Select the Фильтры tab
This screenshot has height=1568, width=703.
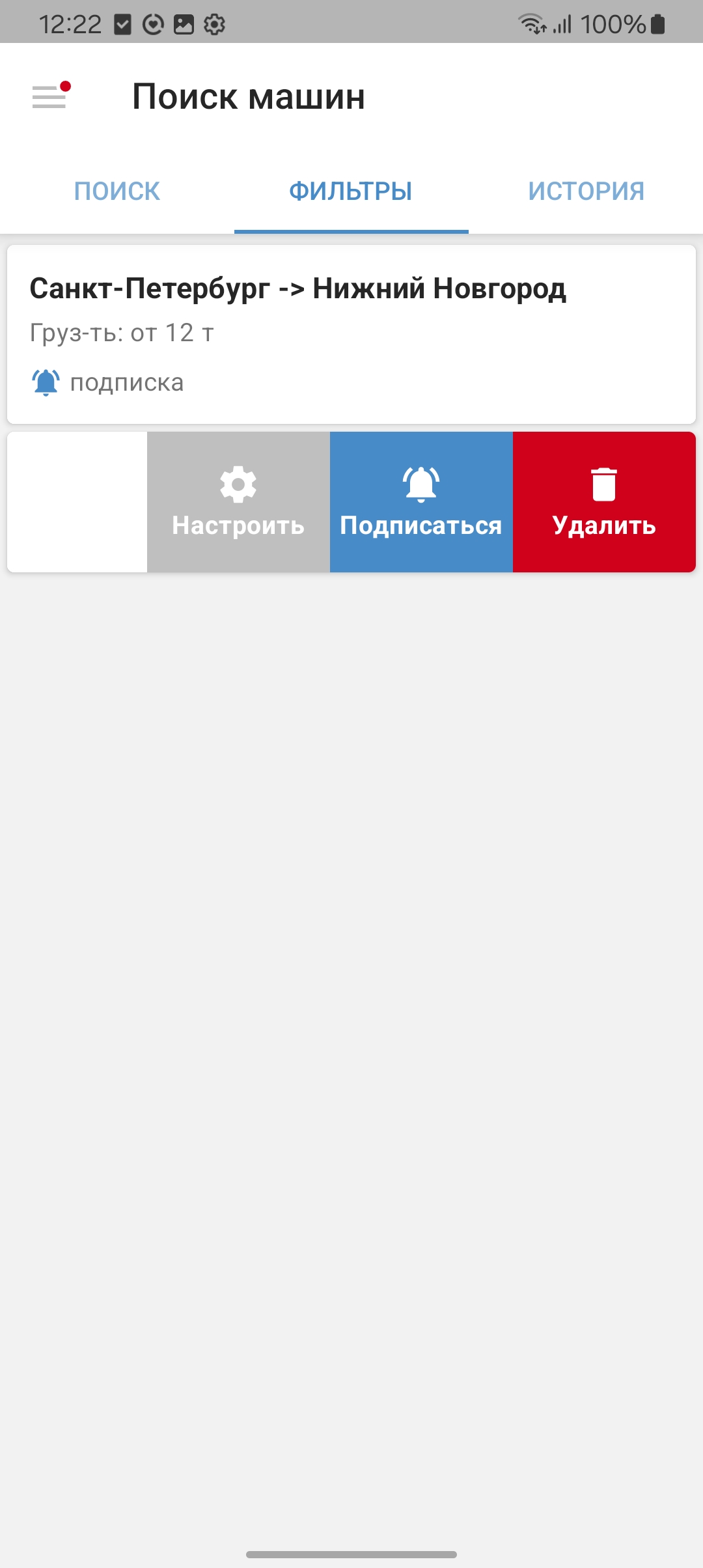pos(351,191)
